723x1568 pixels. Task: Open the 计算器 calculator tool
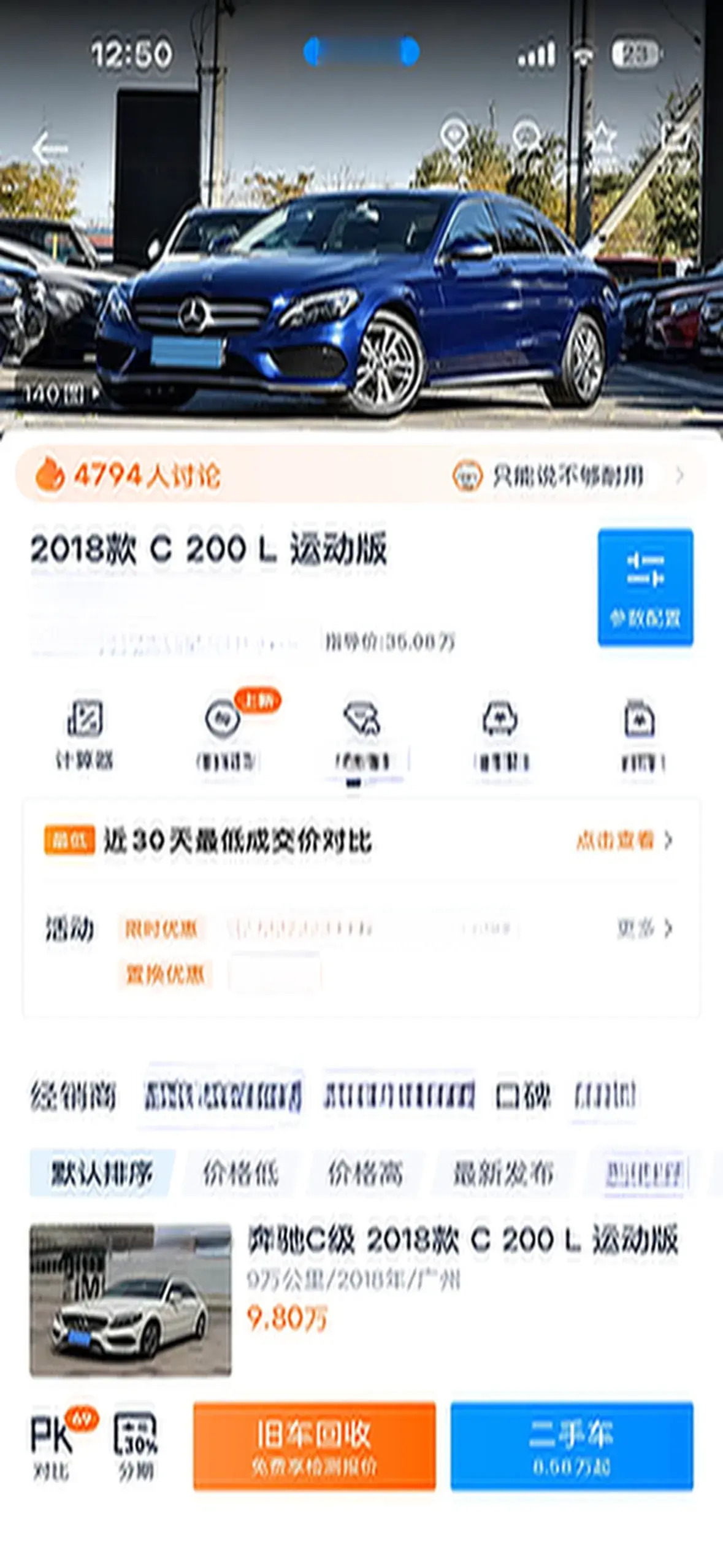coord(85,734)
